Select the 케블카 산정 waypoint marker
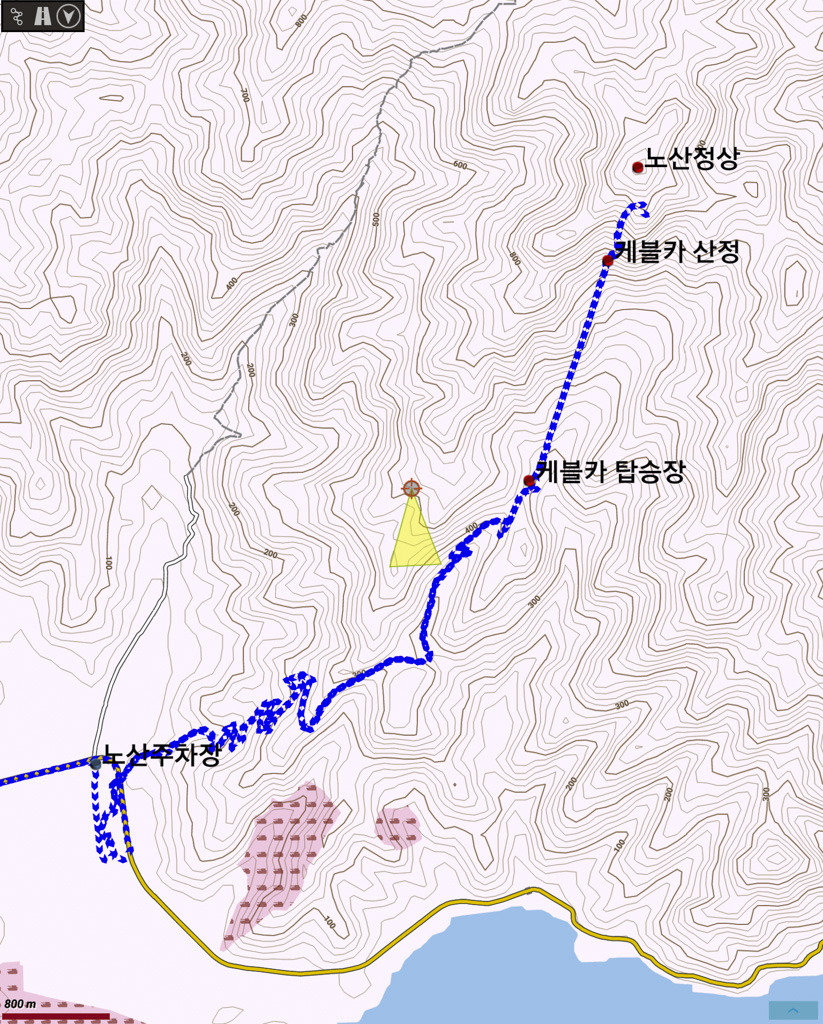The image size is (823, 1024). [608, 260]
